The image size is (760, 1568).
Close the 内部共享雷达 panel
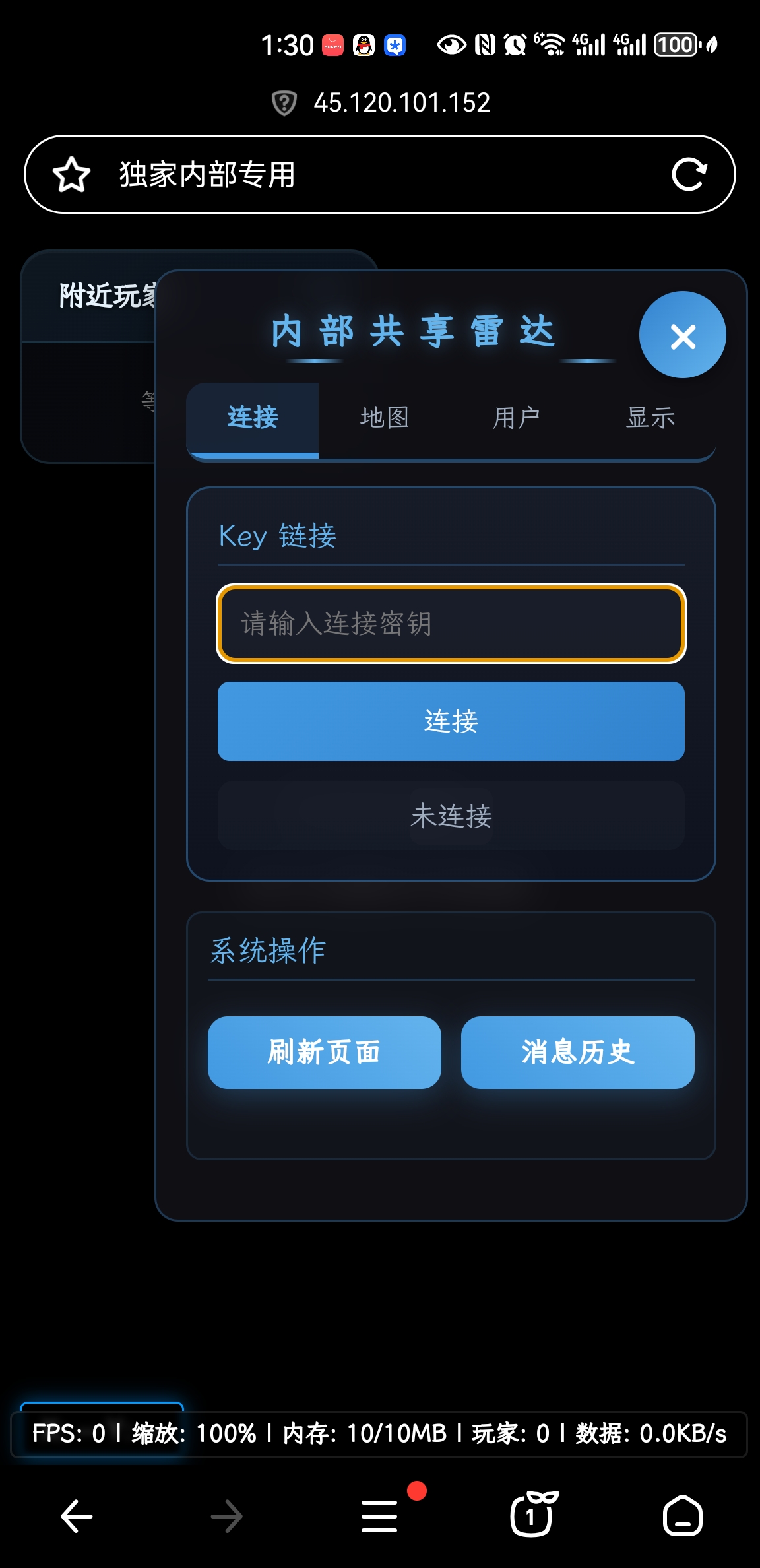point(682,335)
